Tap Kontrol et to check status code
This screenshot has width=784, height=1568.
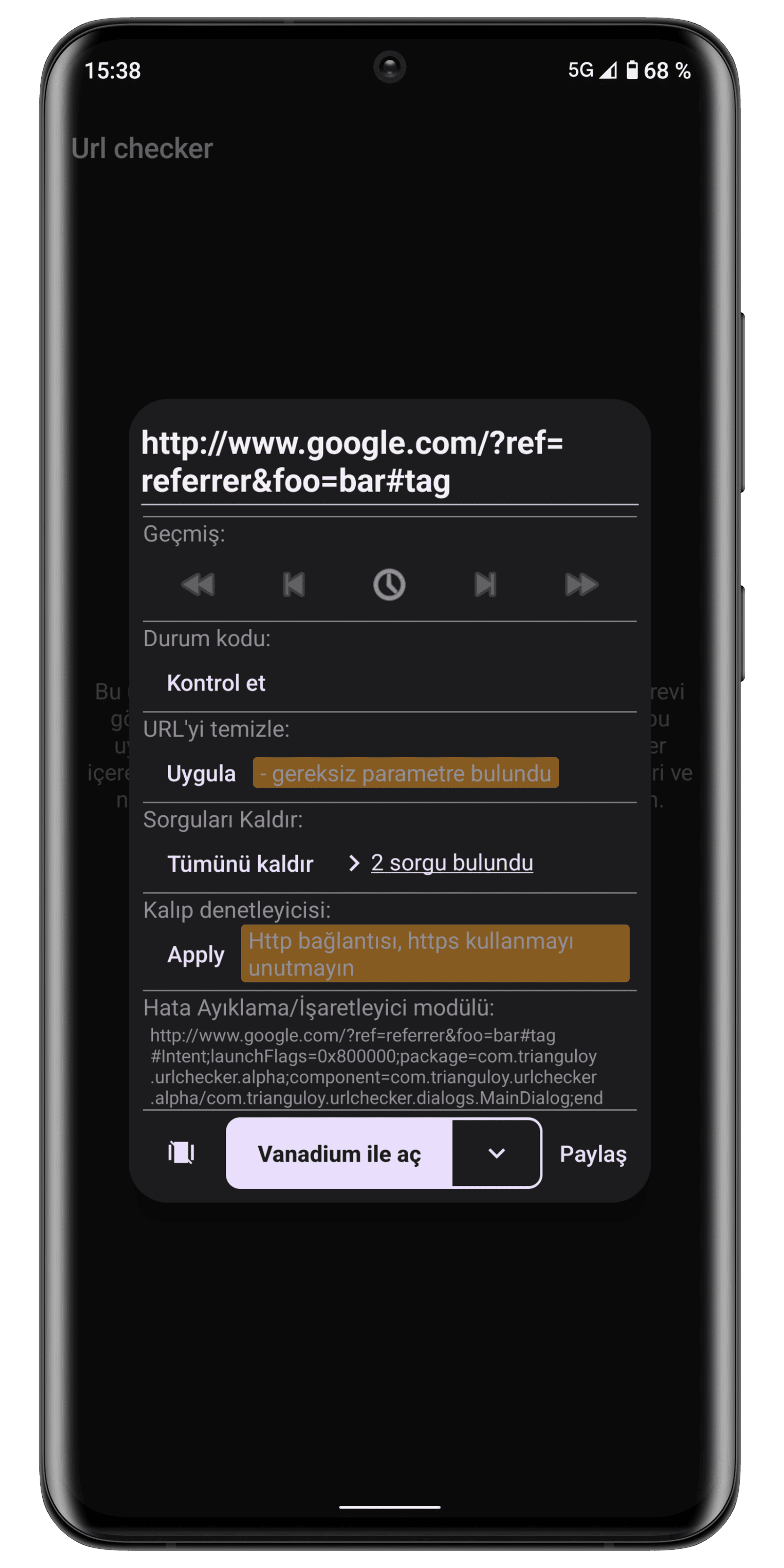tap(216, 683)
